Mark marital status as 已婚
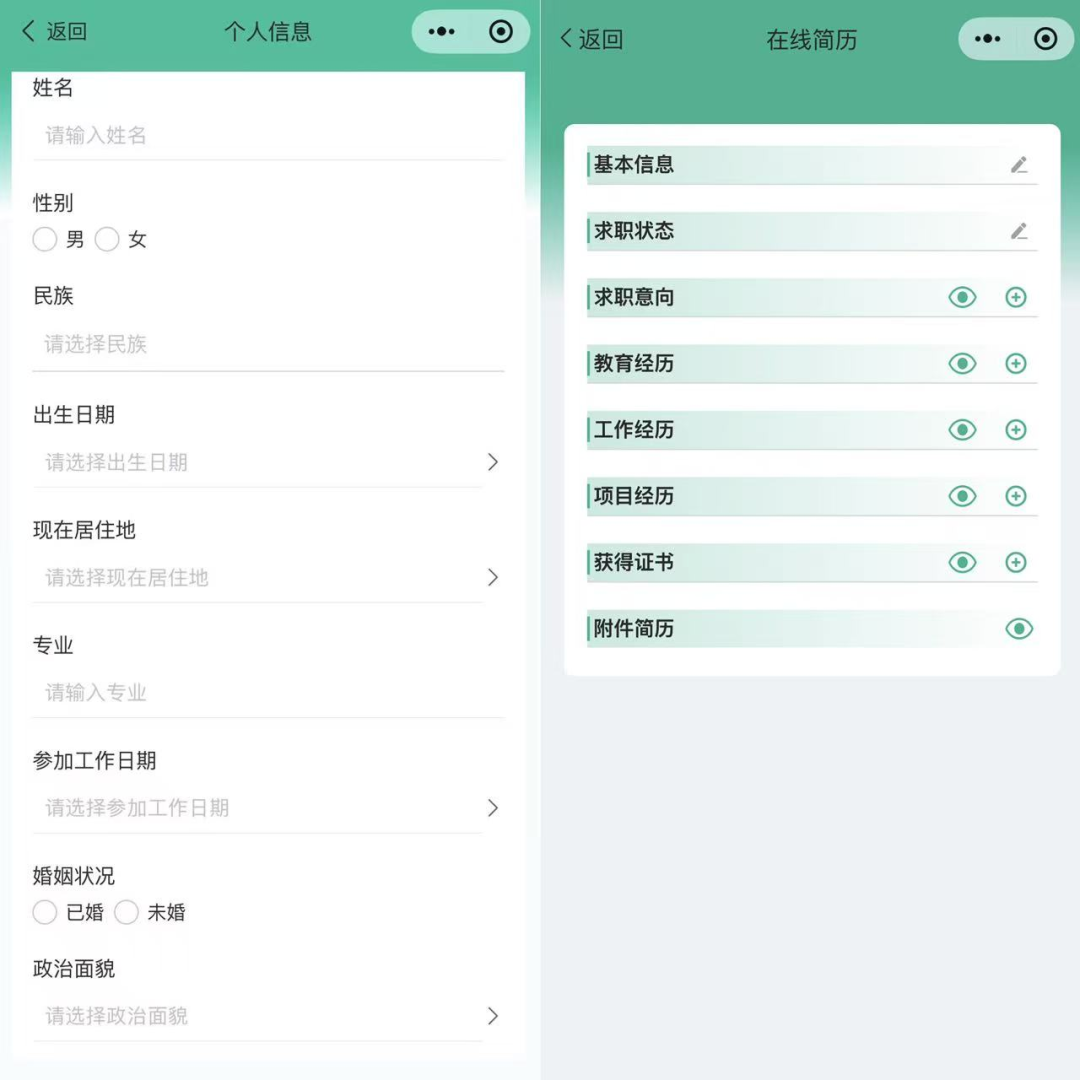 (x=46, y=912)
